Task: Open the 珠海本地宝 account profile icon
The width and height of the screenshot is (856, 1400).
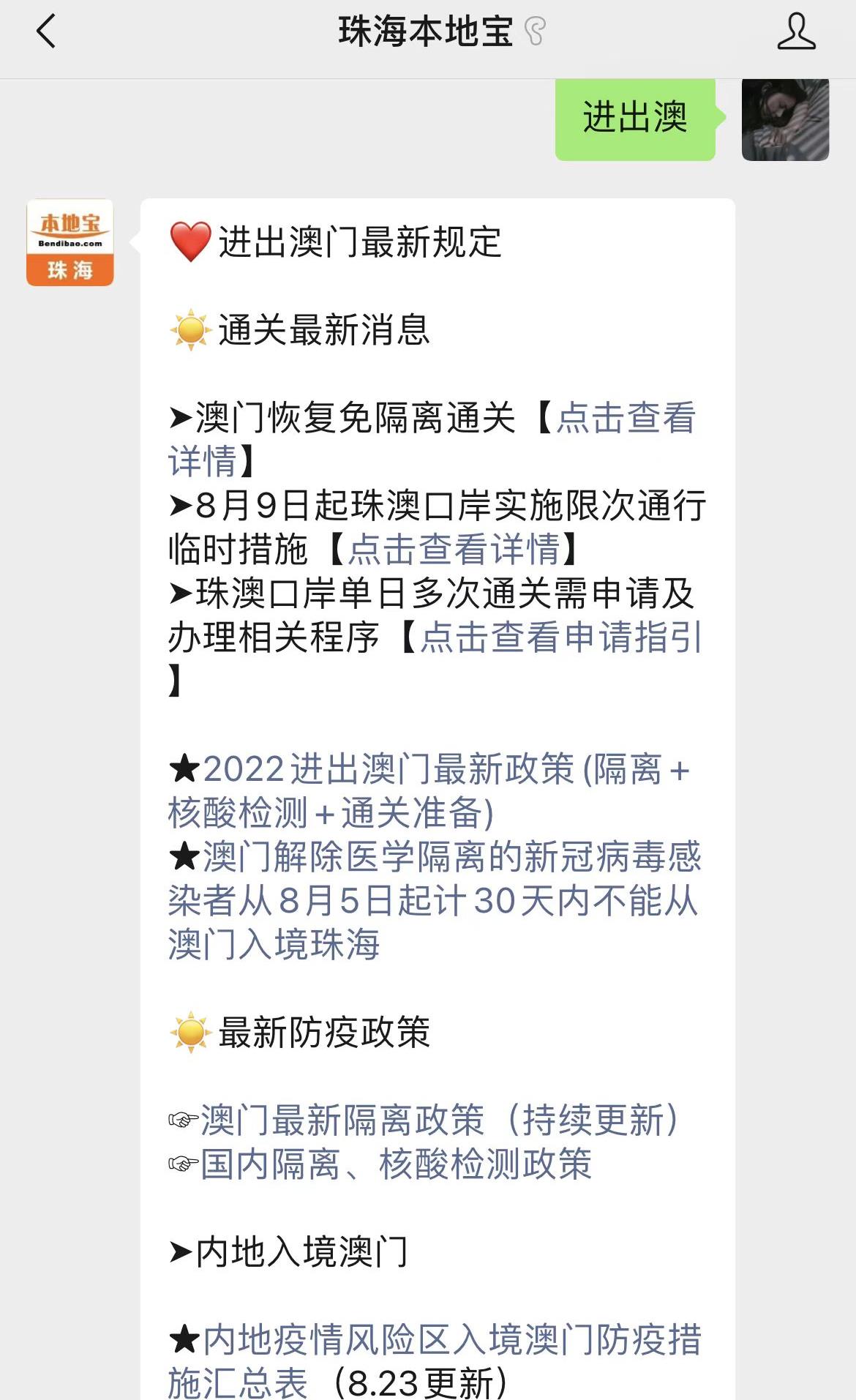Action: click(x=796, y=32)
